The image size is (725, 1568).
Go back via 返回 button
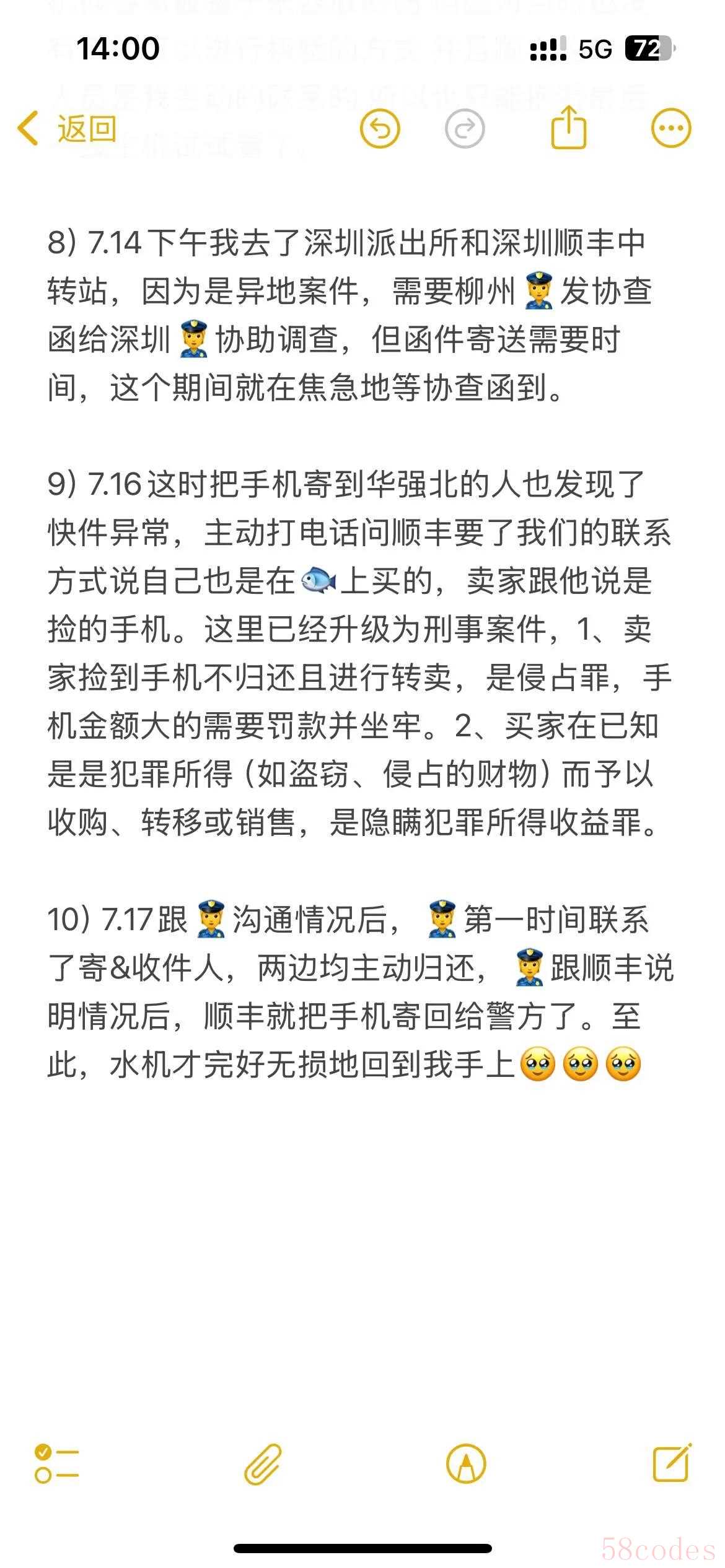[67, 129]
